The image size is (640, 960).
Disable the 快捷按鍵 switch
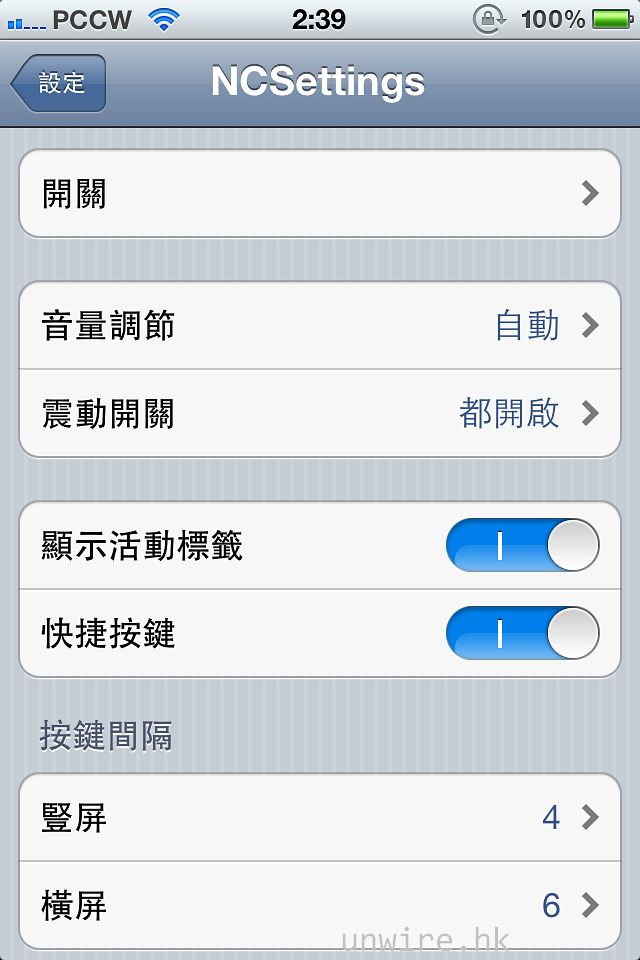[x=522, y=634]
